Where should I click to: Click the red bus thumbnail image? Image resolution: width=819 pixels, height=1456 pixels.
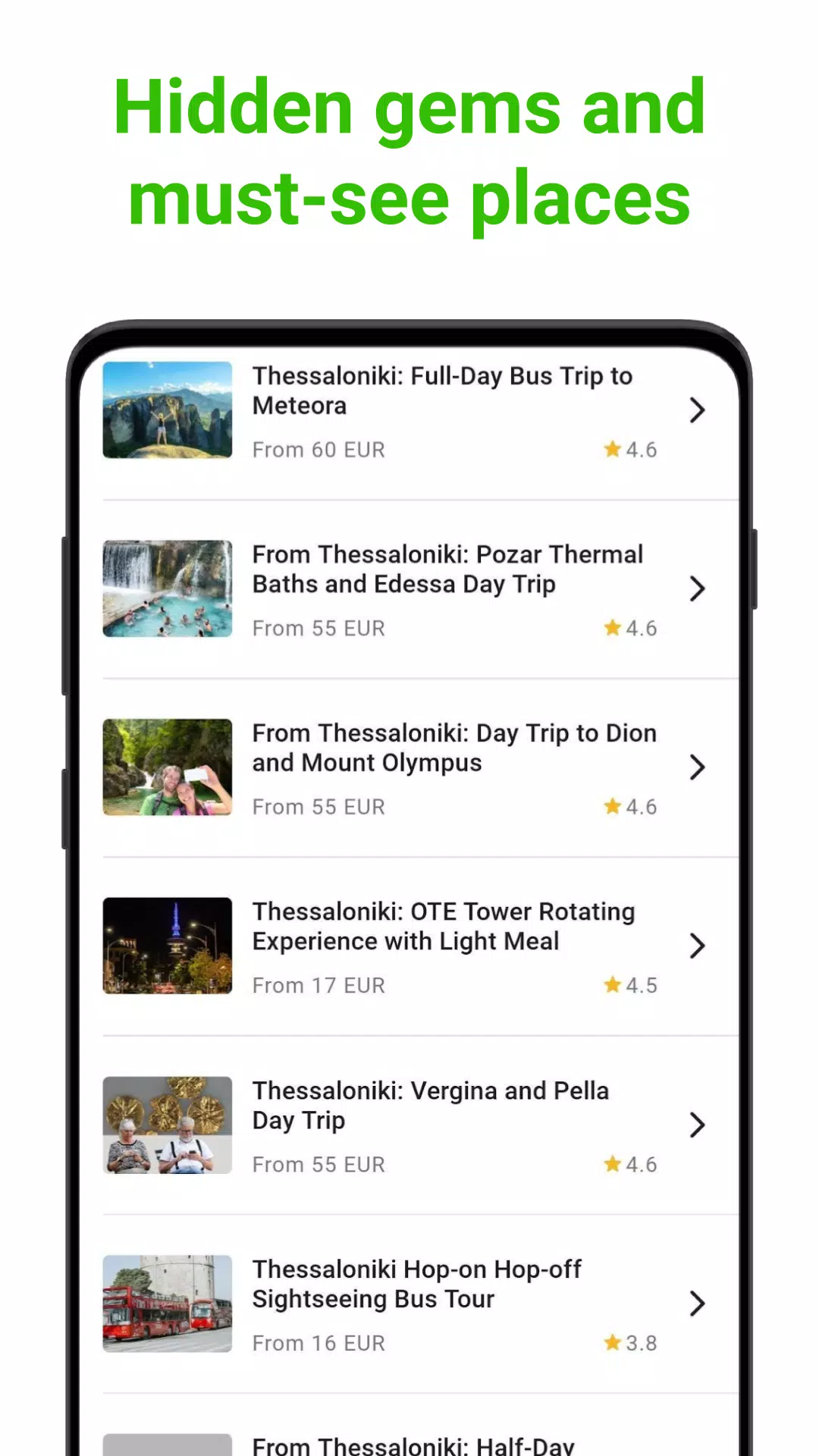coord(167,1304)
